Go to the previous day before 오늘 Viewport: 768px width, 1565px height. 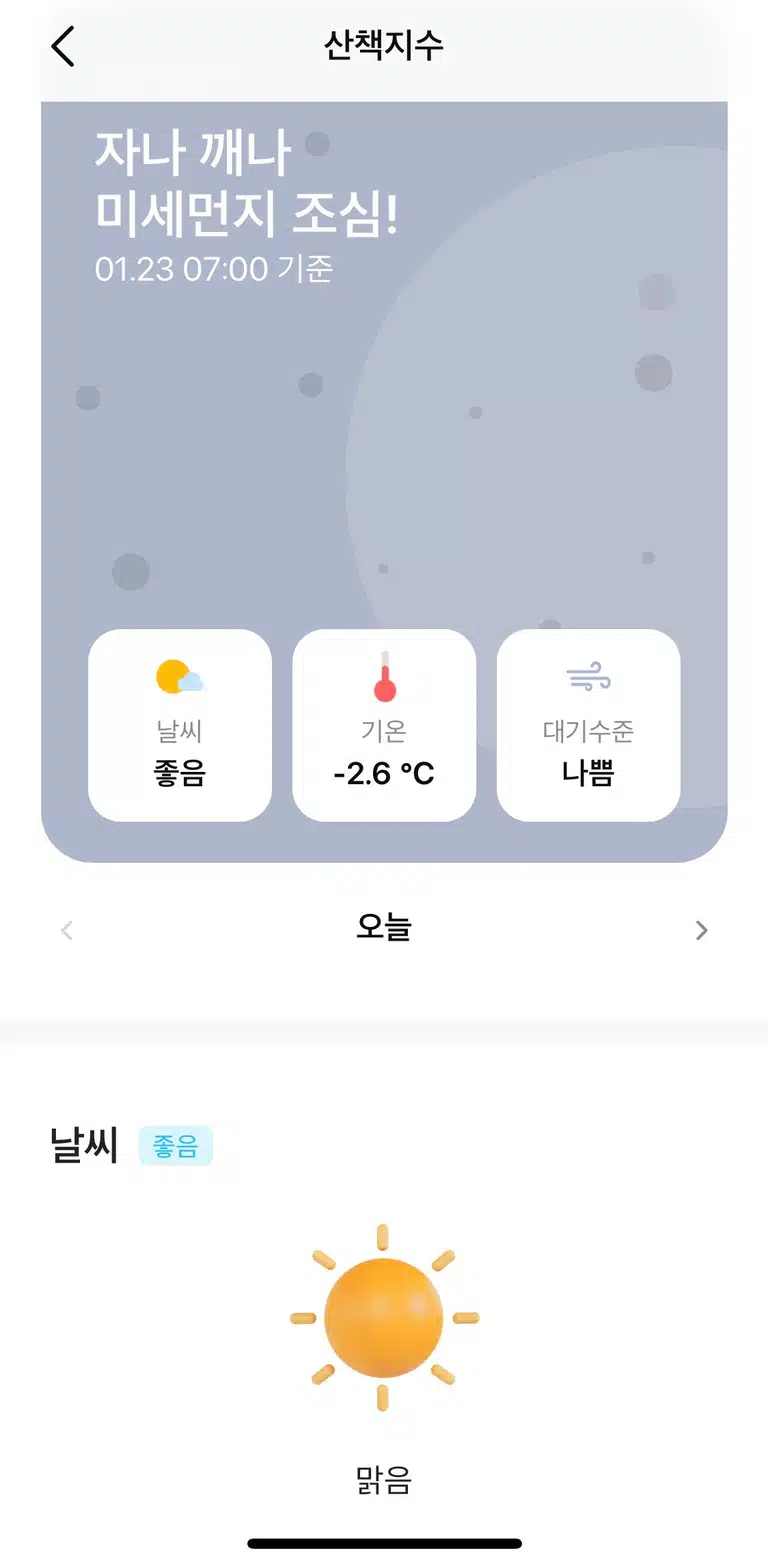pyautogui.click(x=67, y=930)
